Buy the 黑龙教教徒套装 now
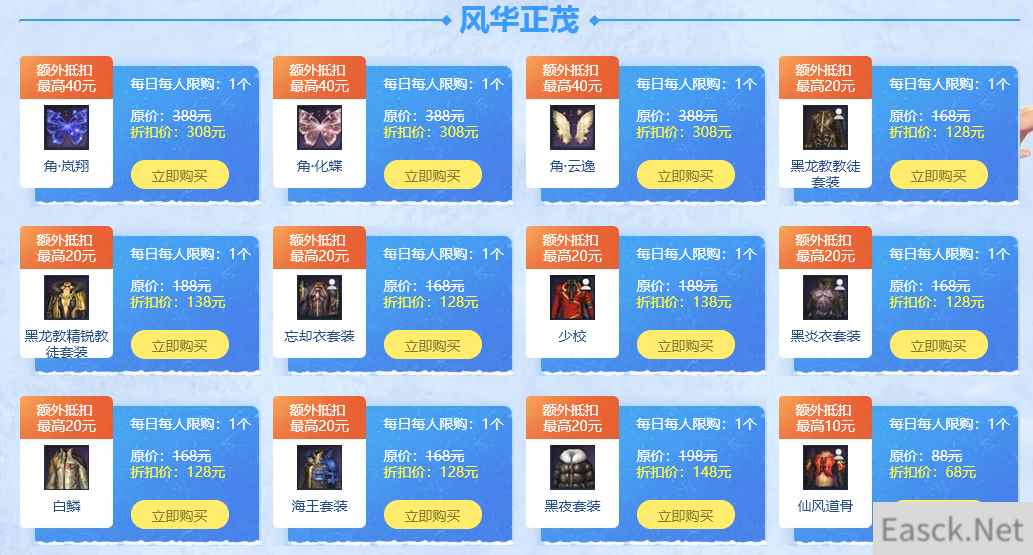 (x=939, y=176)
